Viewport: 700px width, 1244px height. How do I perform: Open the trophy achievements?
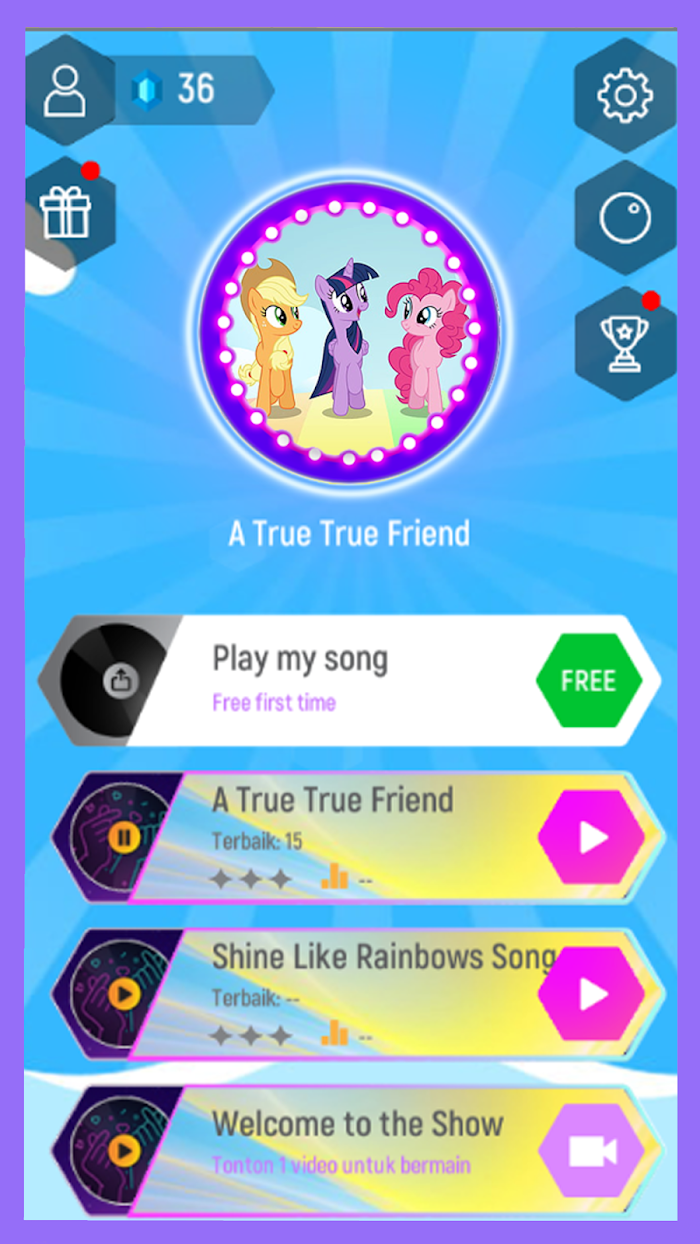tap(625, 343)
